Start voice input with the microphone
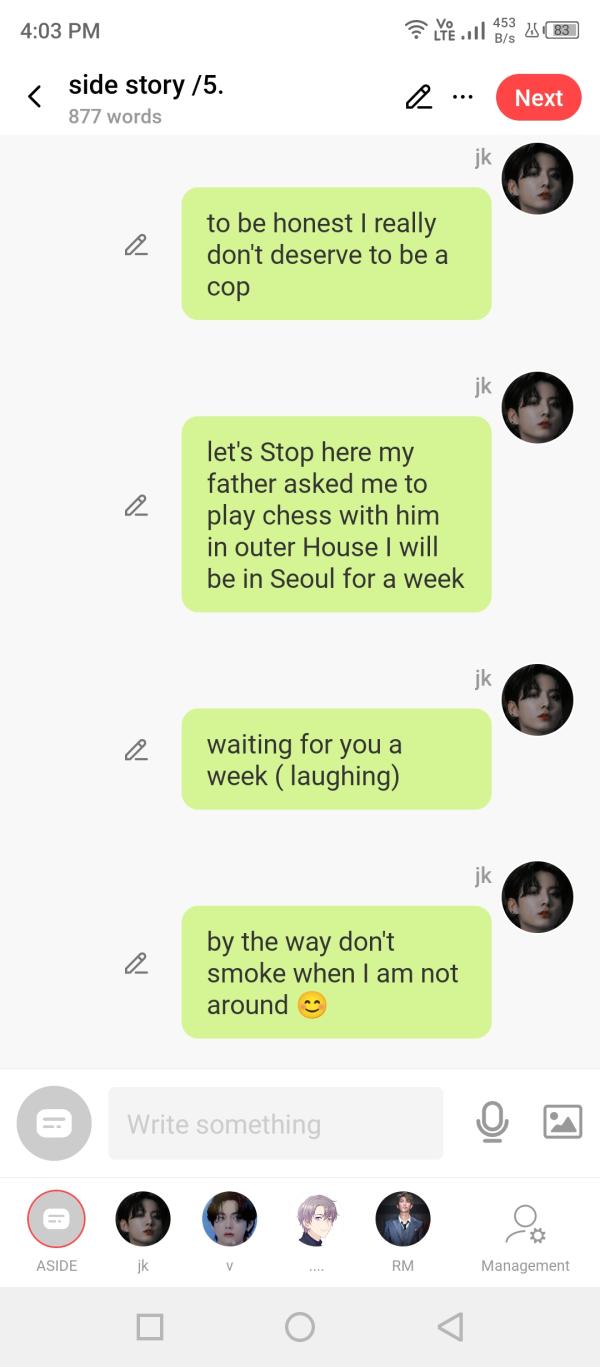Image resolution: width=600 pixels, height=1367 pixels. [492, 1123]
